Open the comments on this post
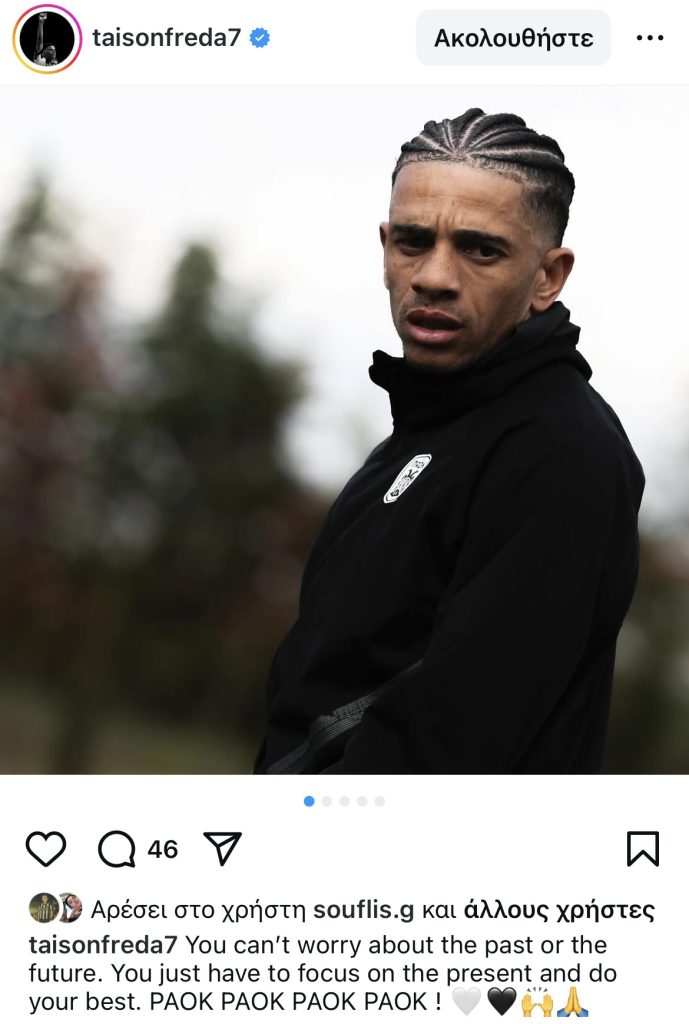The height and width of the screenshot is (1024, 689). (x=117, y=849)
